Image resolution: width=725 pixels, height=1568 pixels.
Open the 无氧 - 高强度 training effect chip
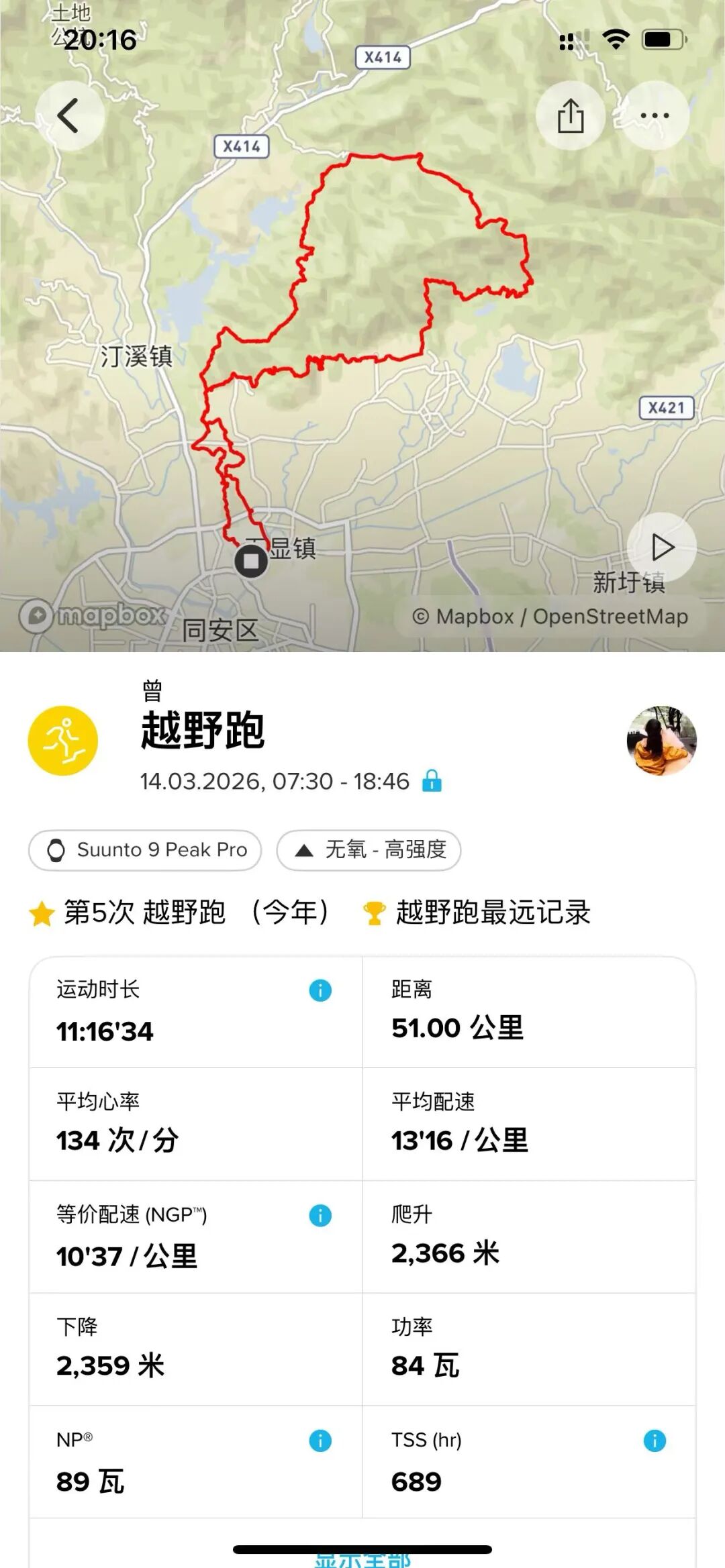[x=369, y=850]
